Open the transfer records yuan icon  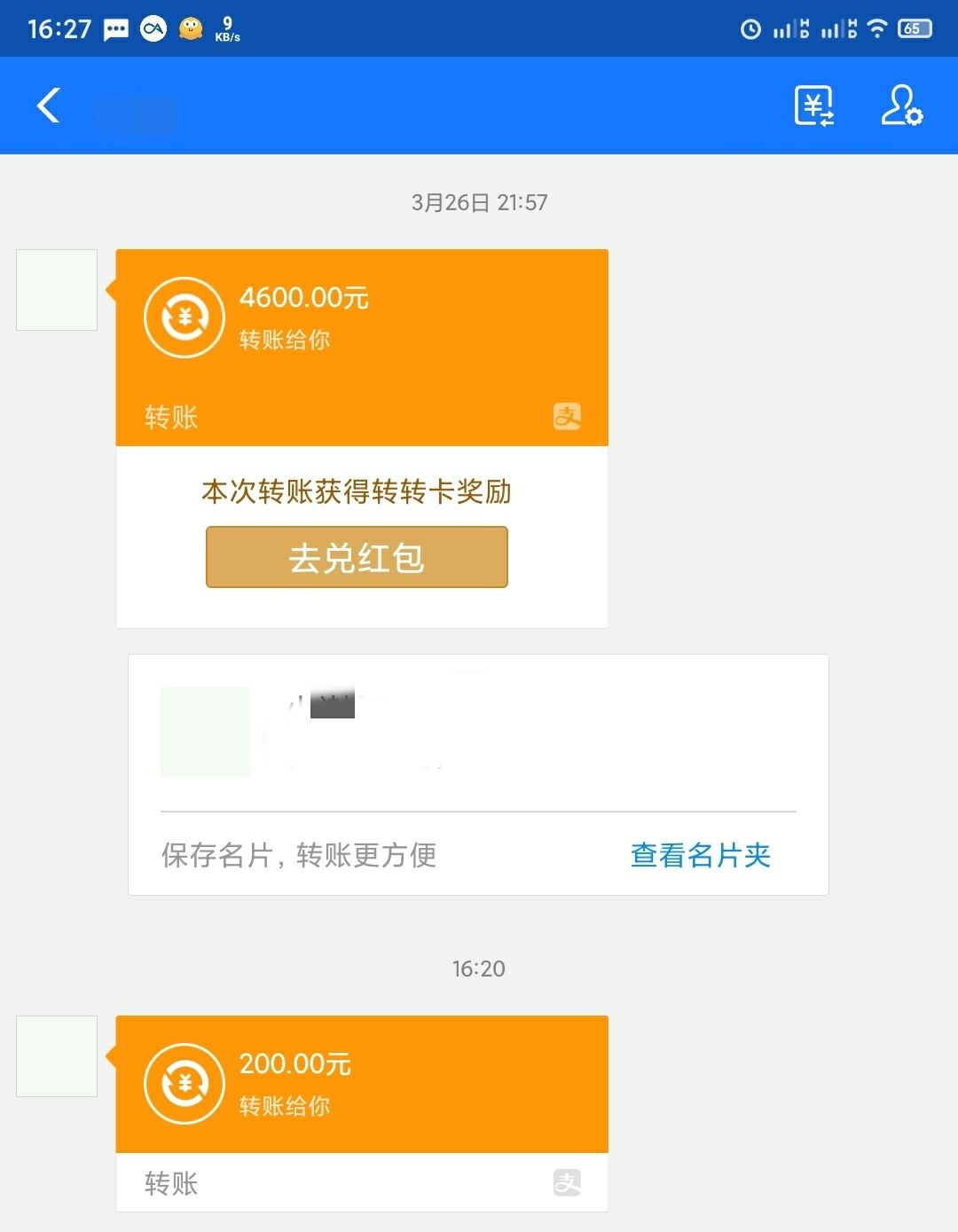coord(813,106)
